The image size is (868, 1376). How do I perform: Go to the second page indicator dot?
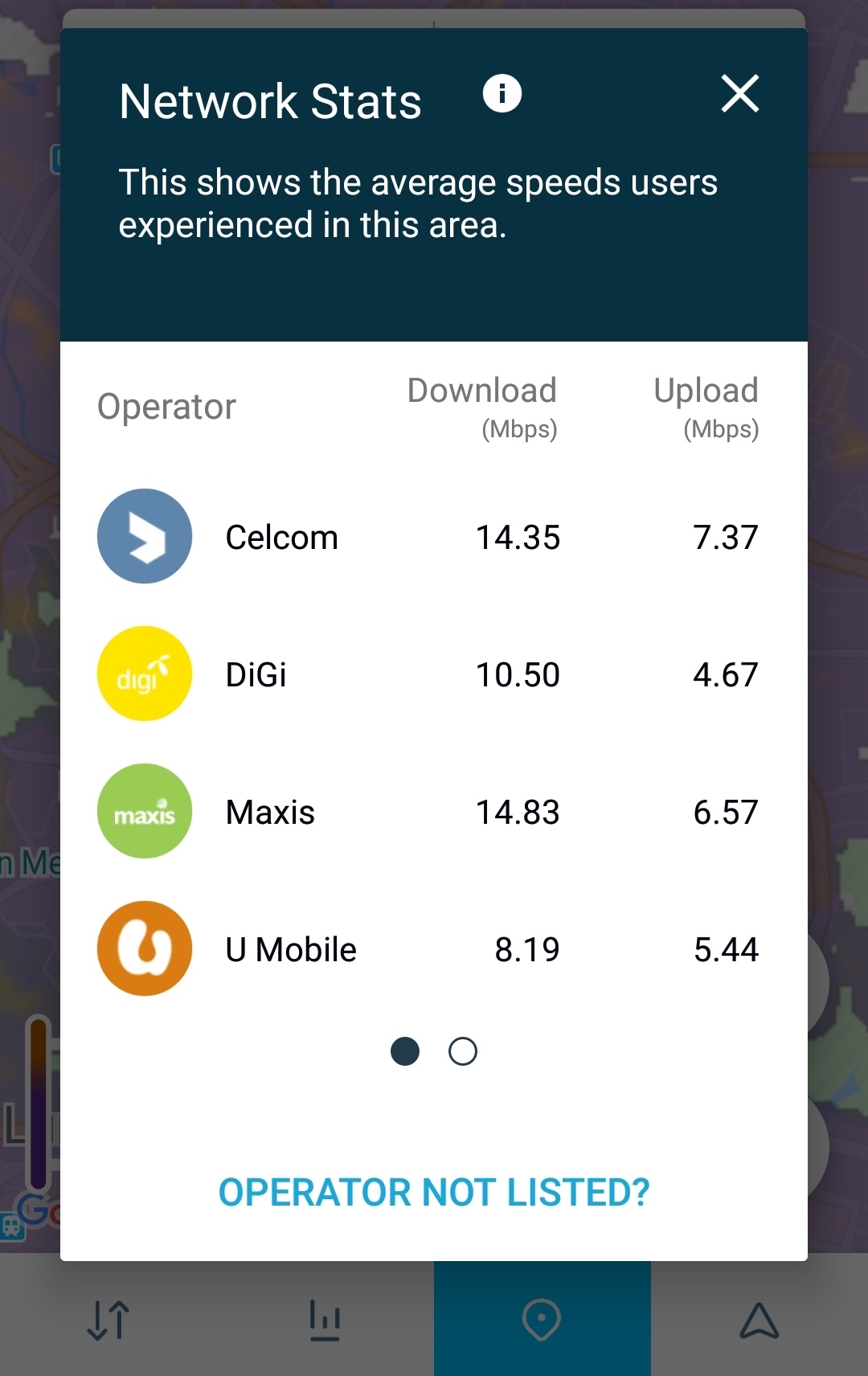pyautogui.click(x=463, y=1051)
